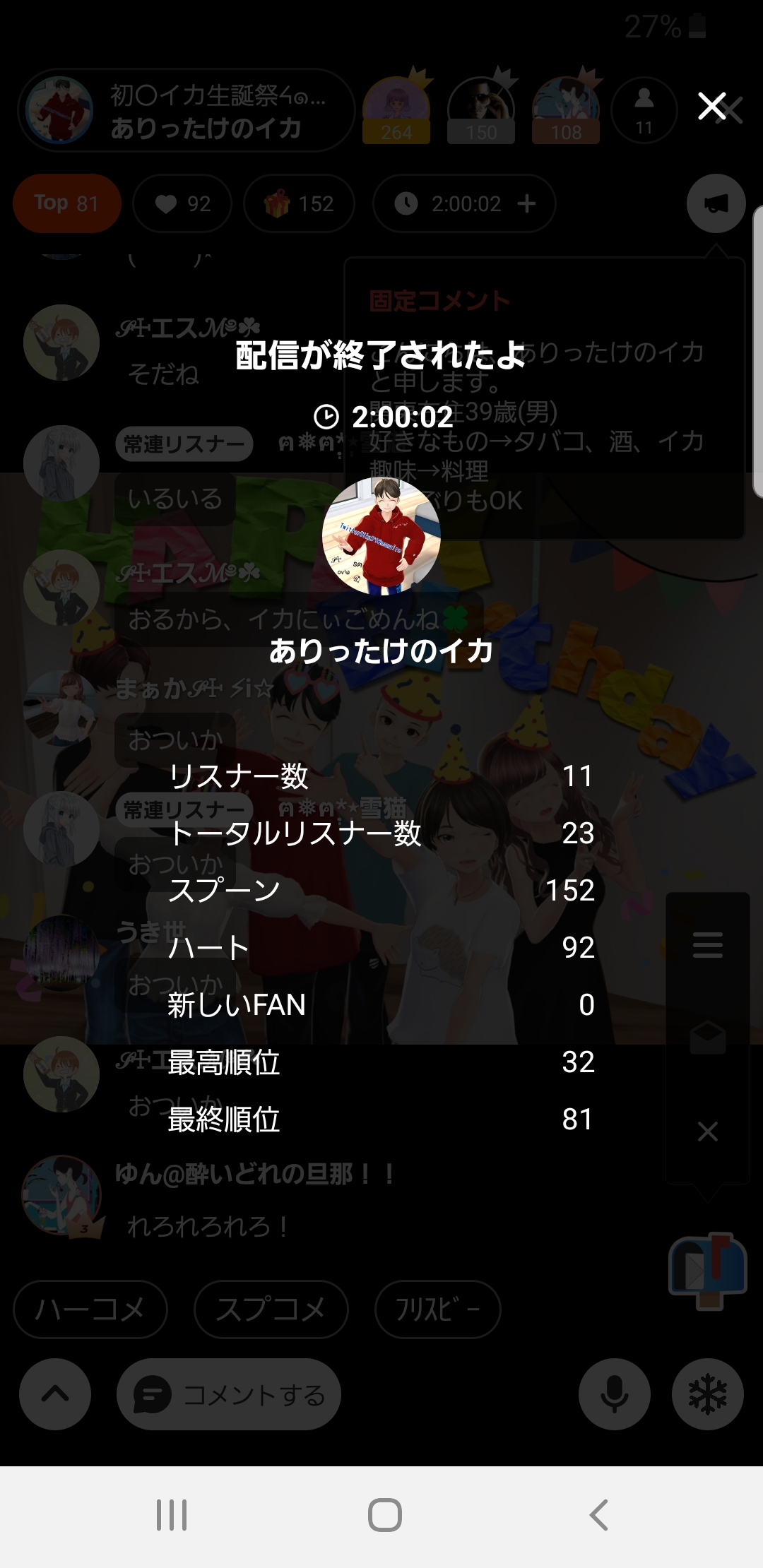The image size is (763, 1568).
Task: Open ありったけのイカ's profile picture
Action: point(381,536)
